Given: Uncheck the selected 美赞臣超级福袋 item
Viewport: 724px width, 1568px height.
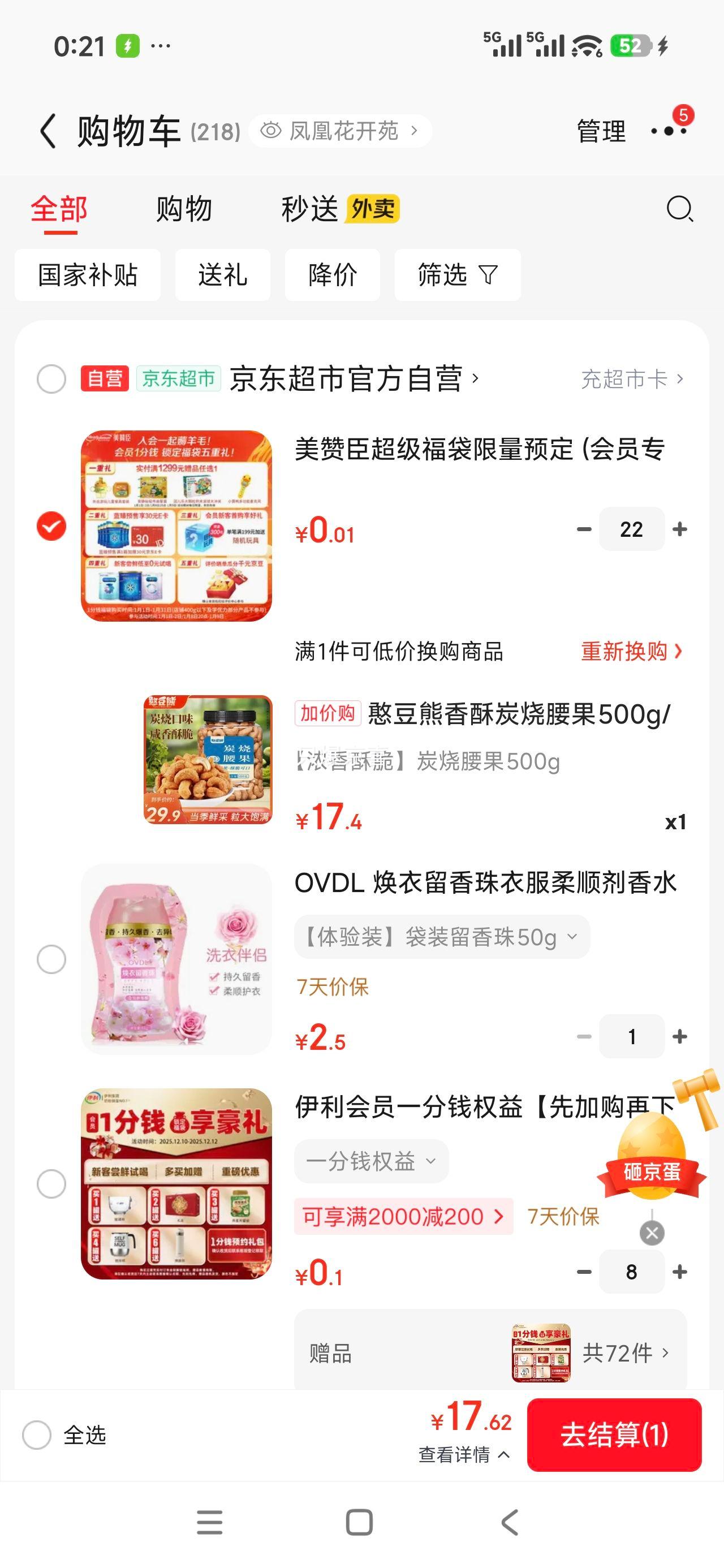Looking at the screenshot, I should 51,527.
